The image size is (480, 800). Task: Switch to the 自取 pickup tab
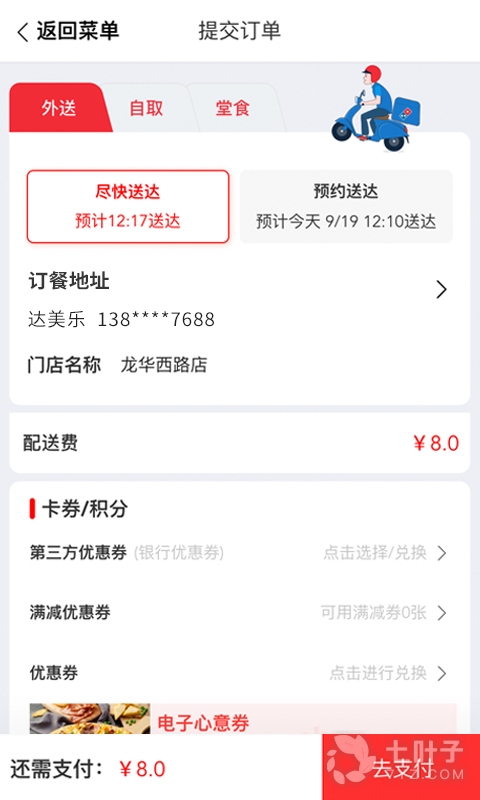point(146,108)
